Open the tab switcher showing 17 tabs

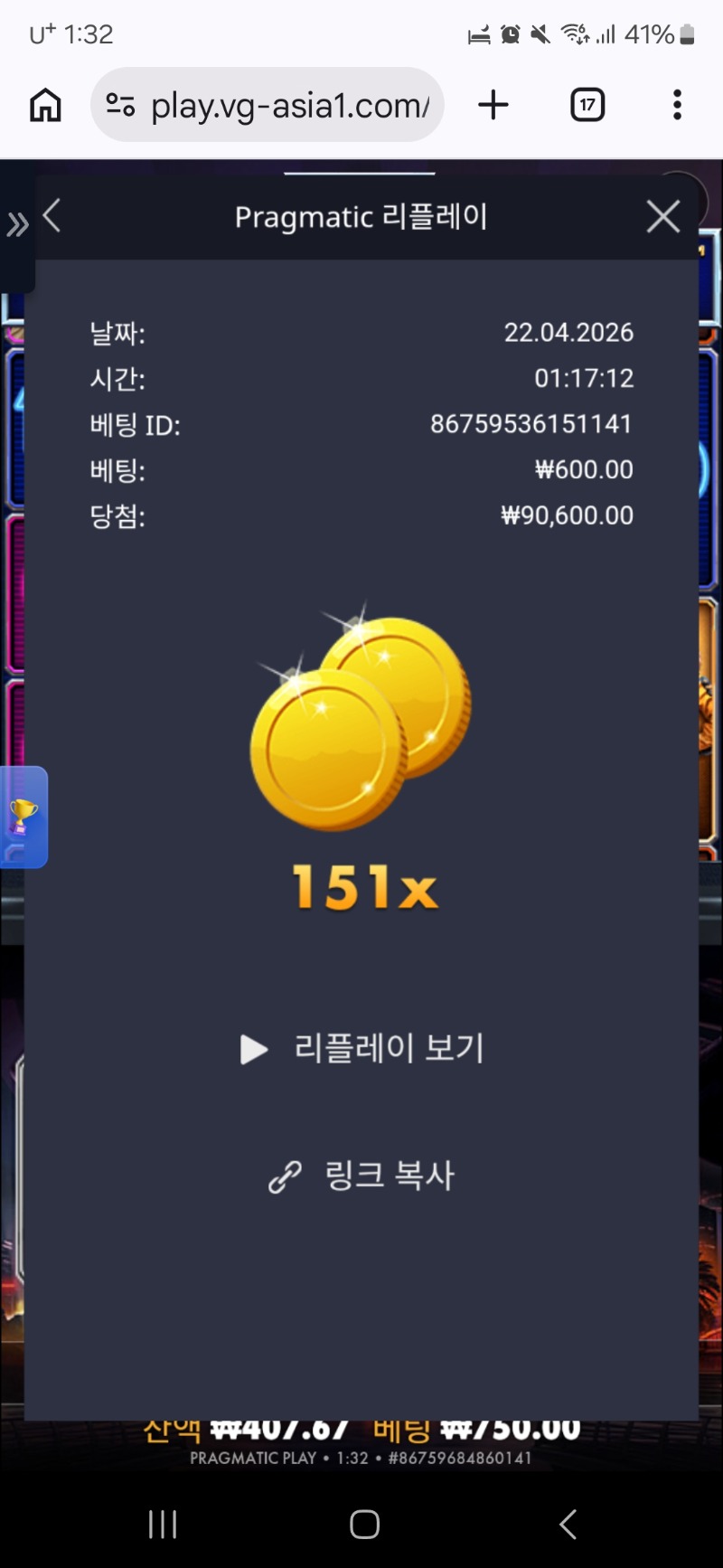coord(587,106)
